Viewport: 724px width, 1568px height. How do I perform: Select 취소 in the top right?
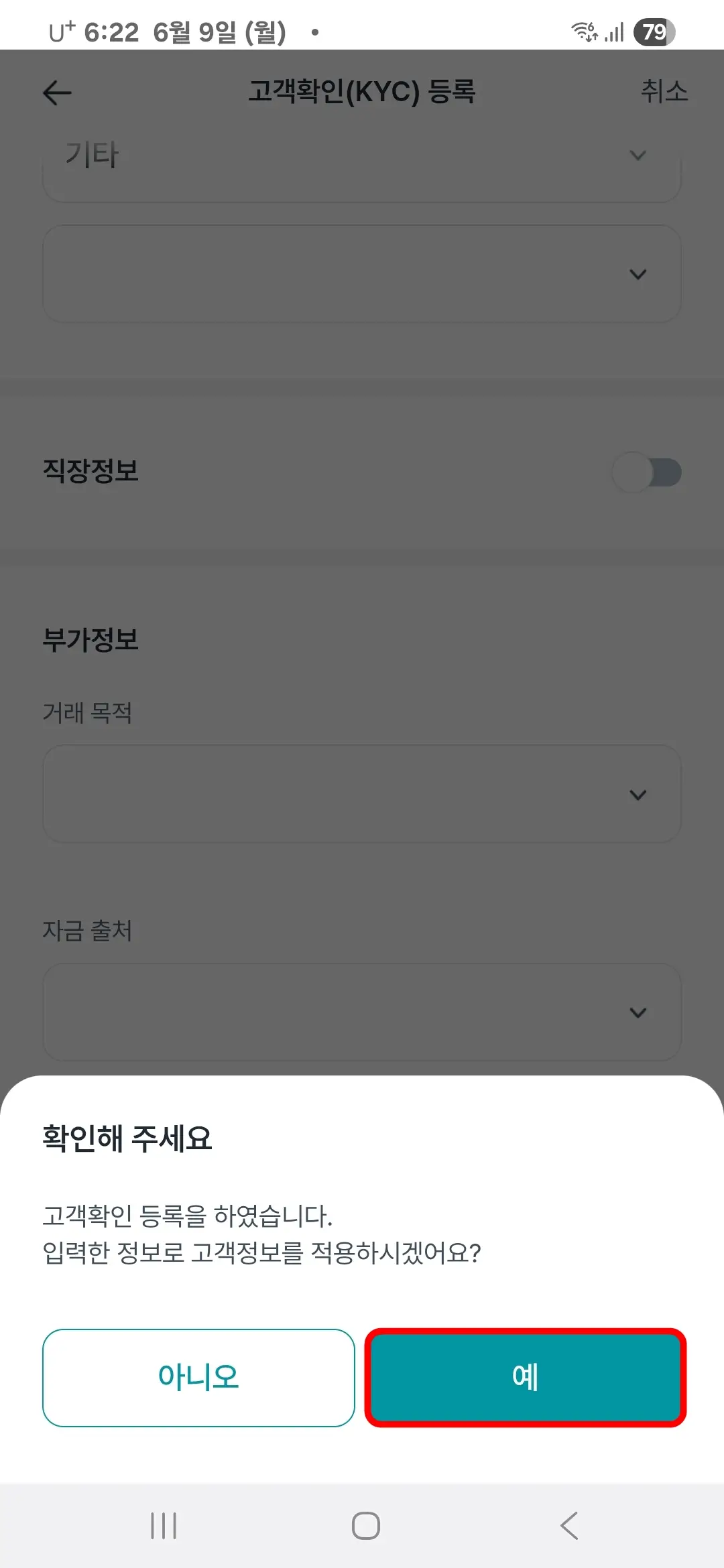point(664,92)
